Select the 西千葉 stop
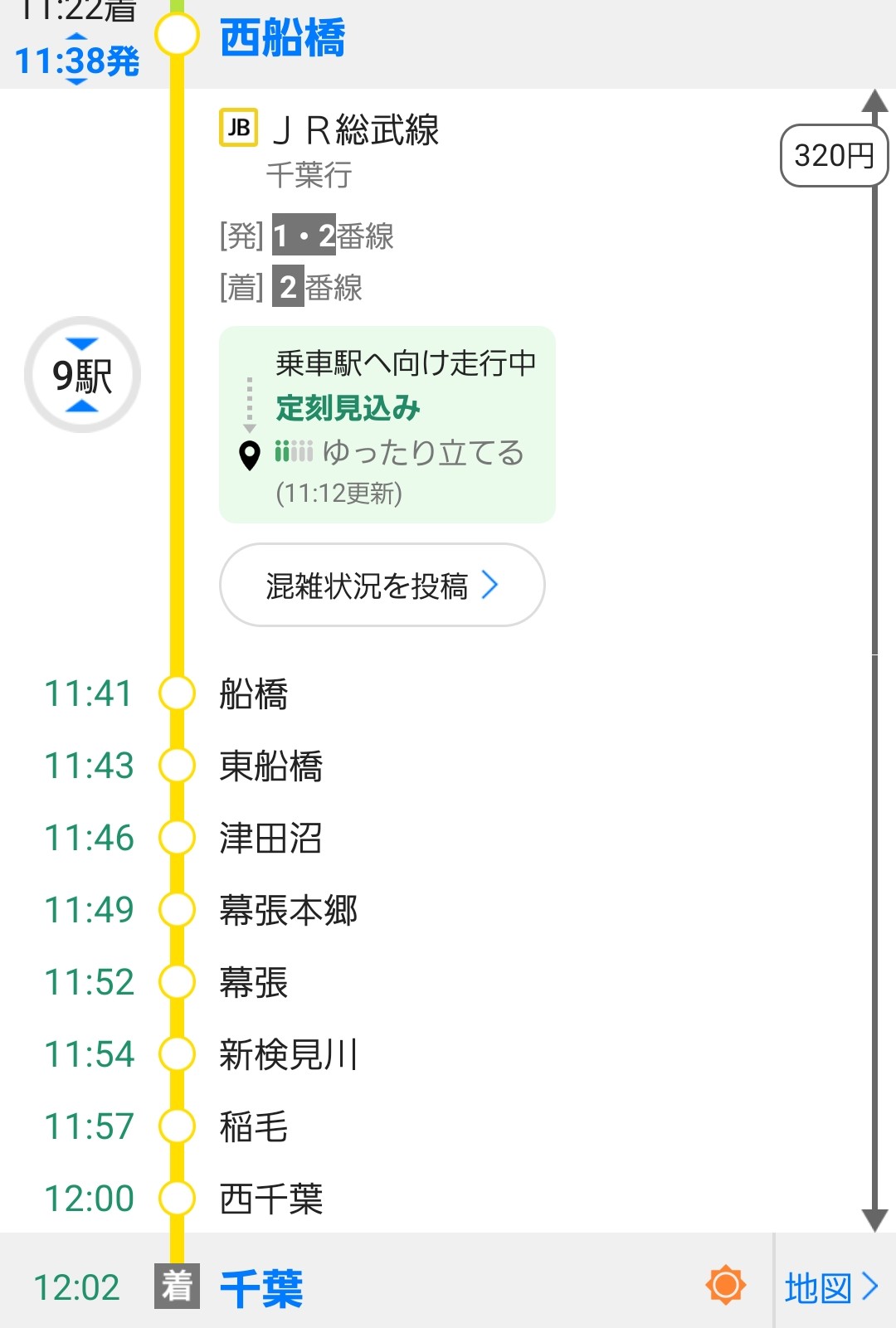896x1328 pixels. point(270,1199)
